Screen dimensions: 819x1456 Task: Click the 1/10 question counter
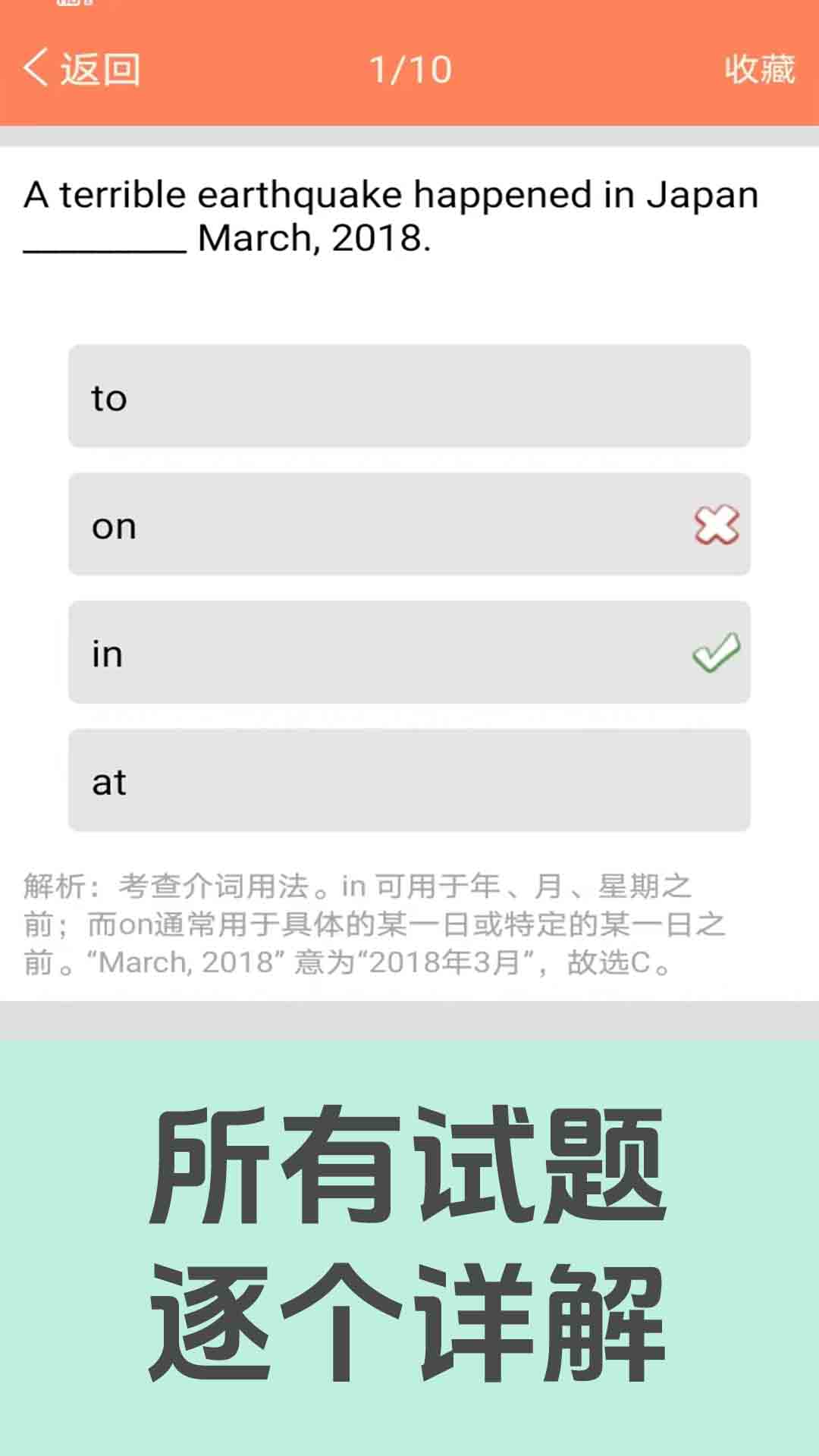(x=409, y=70)
